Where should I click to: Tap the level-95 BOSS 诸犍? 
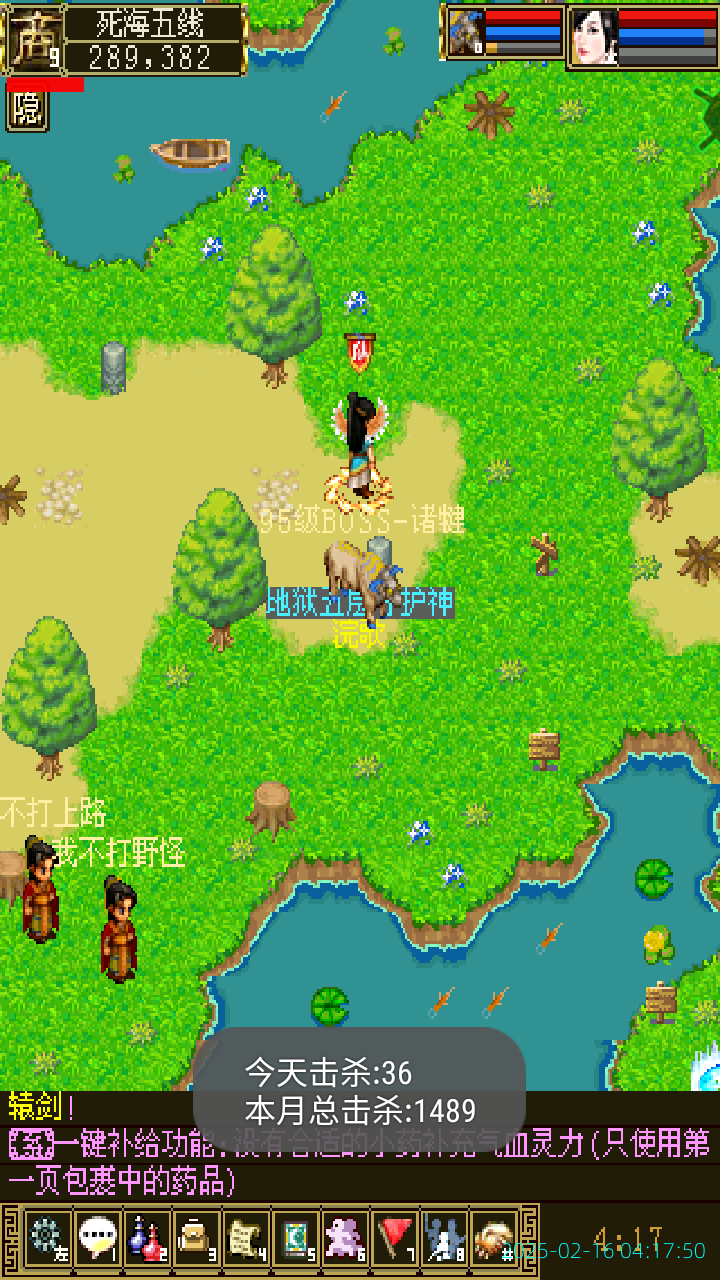362,575
